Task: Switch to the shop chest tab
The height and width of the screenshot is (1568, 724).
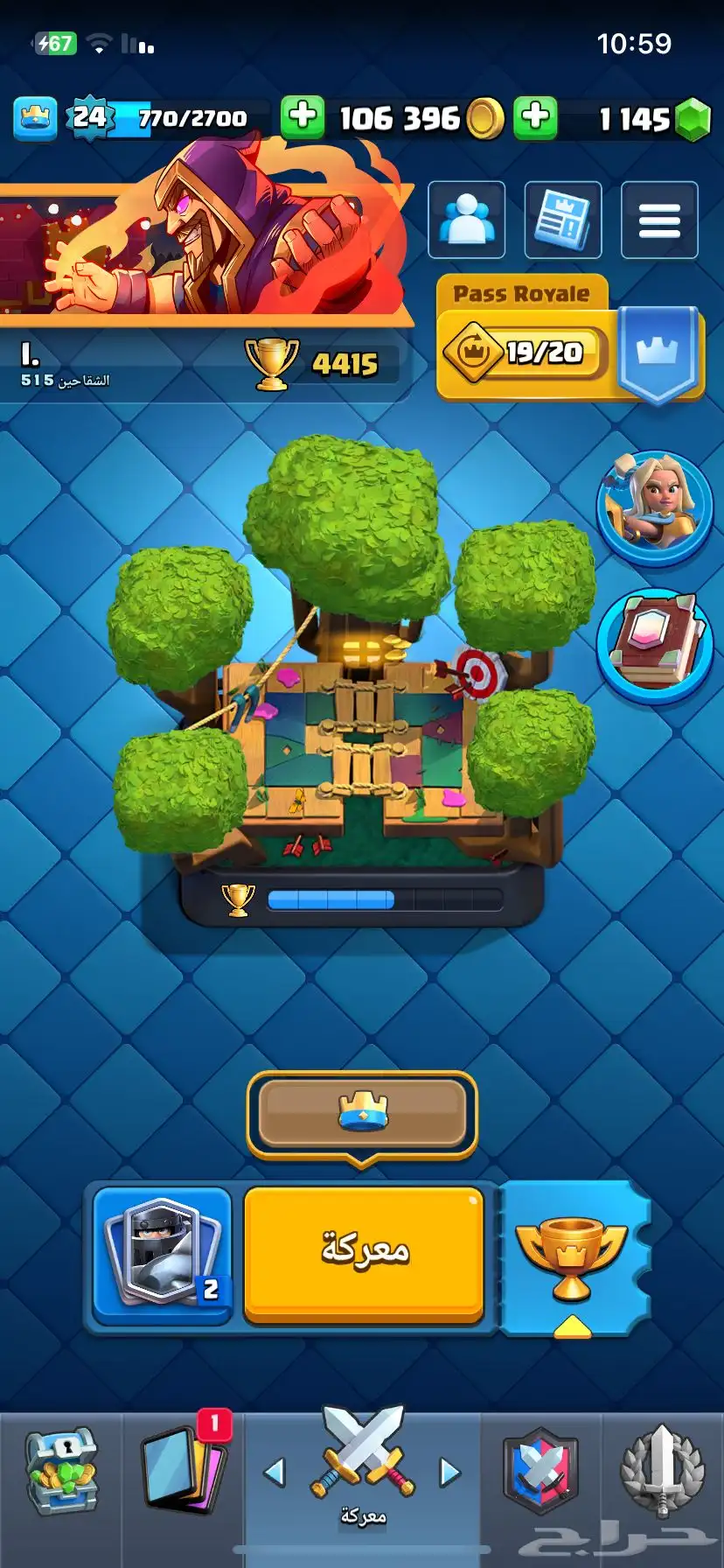Action: coord(60,1474)
